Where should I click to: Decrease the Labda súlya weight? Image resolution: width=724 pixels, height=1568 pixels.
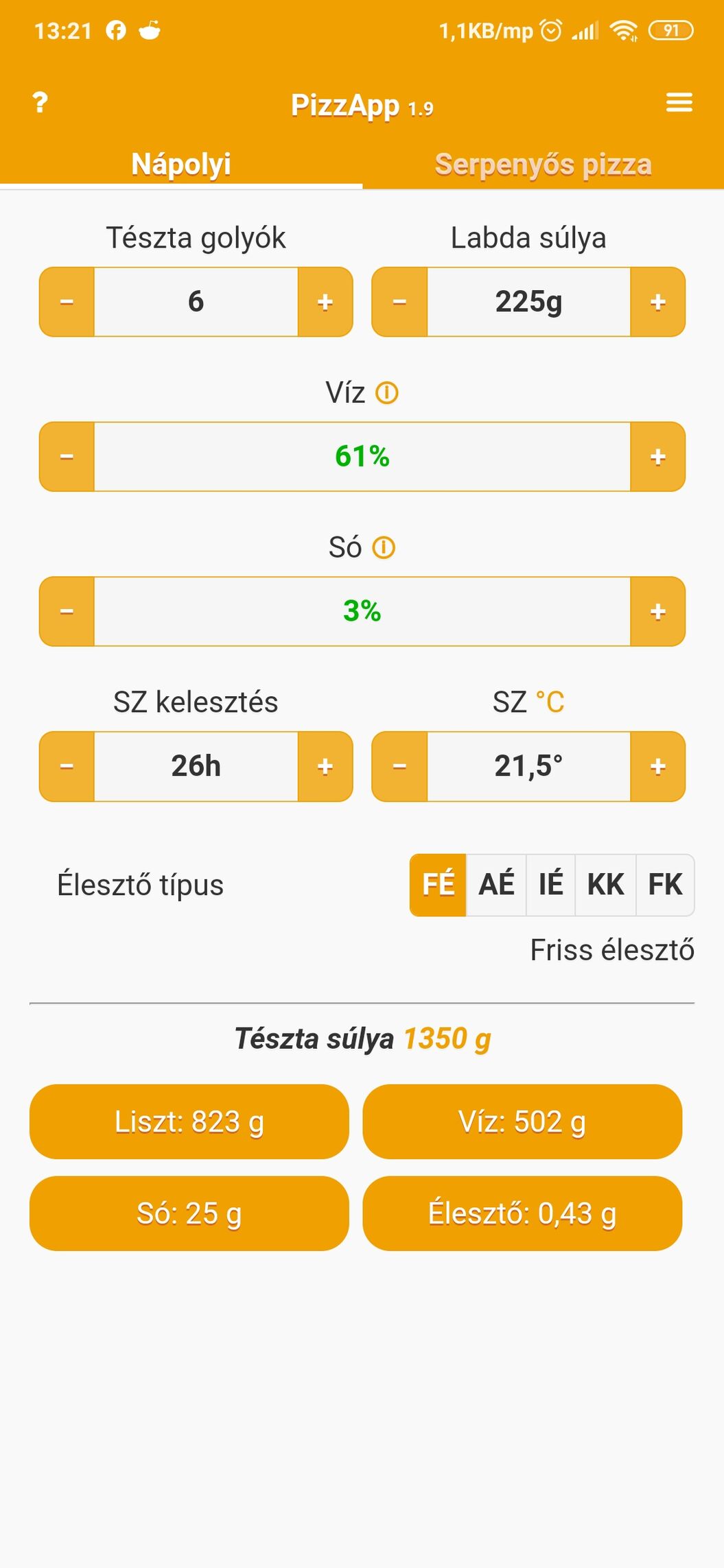[x=399, y=302]
